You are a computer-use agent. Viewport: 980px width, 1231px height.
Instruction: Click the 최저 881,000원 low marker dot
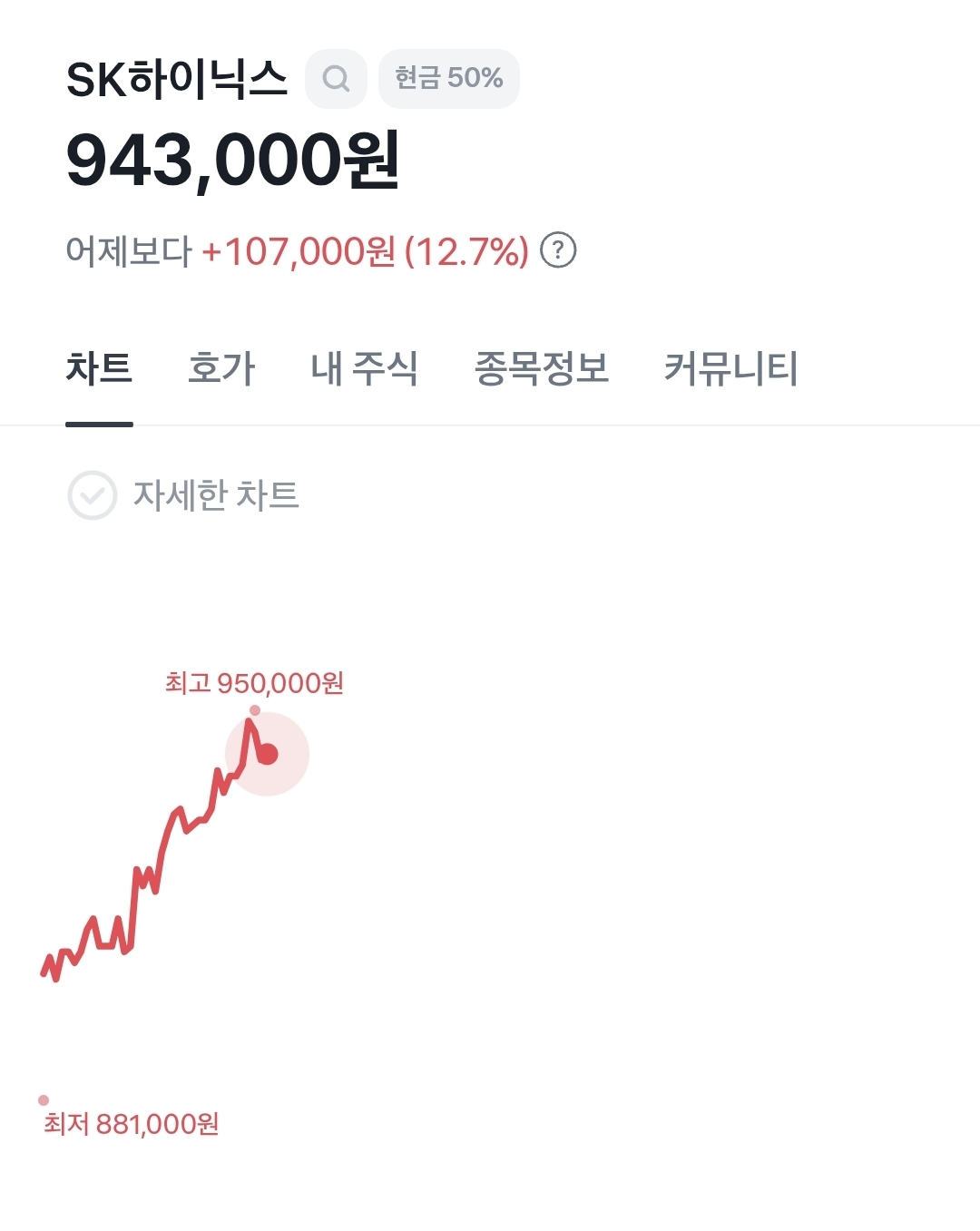(x=42, y=1099)
